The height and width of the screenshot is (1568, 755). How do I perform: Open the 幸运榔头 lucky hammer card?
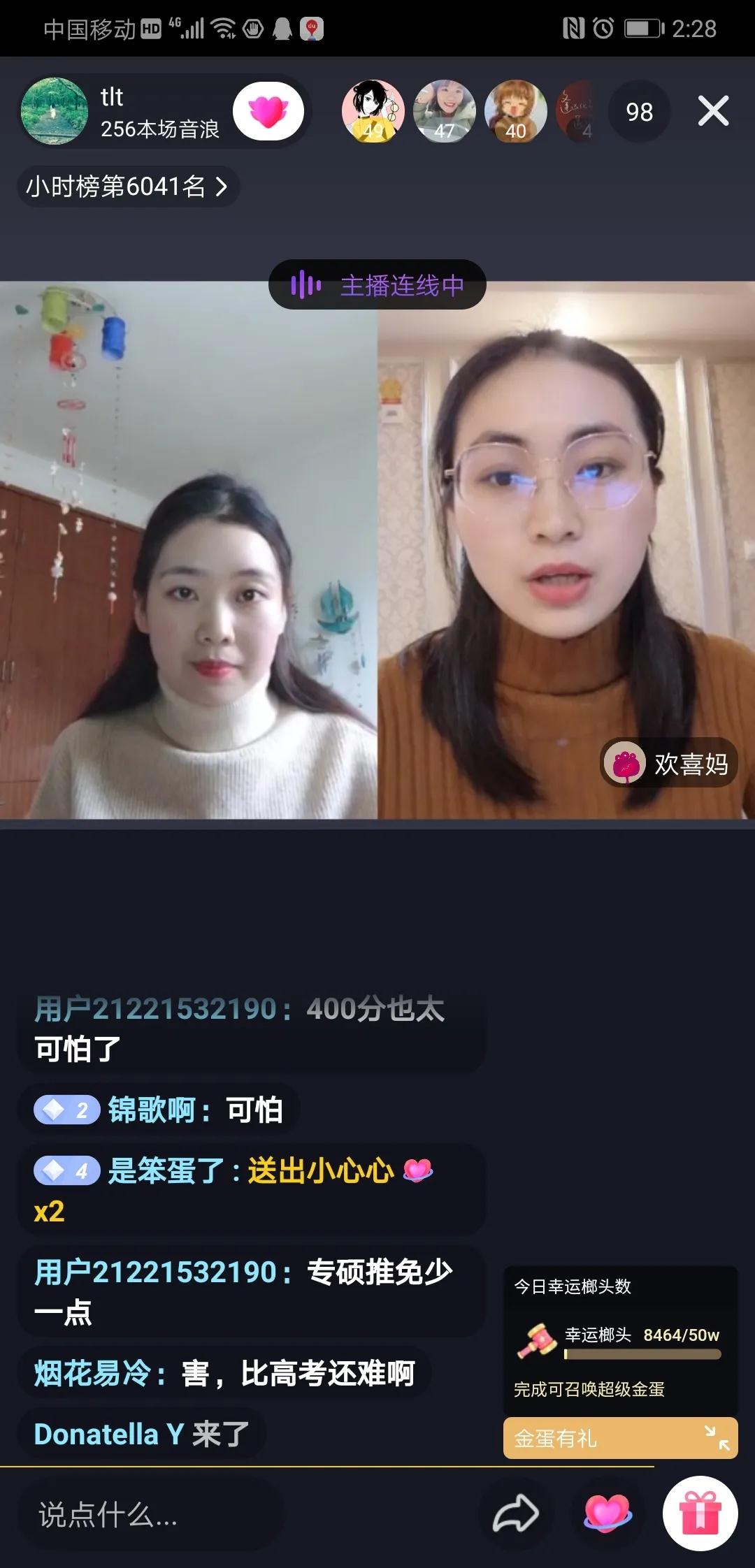(620, 1338)
